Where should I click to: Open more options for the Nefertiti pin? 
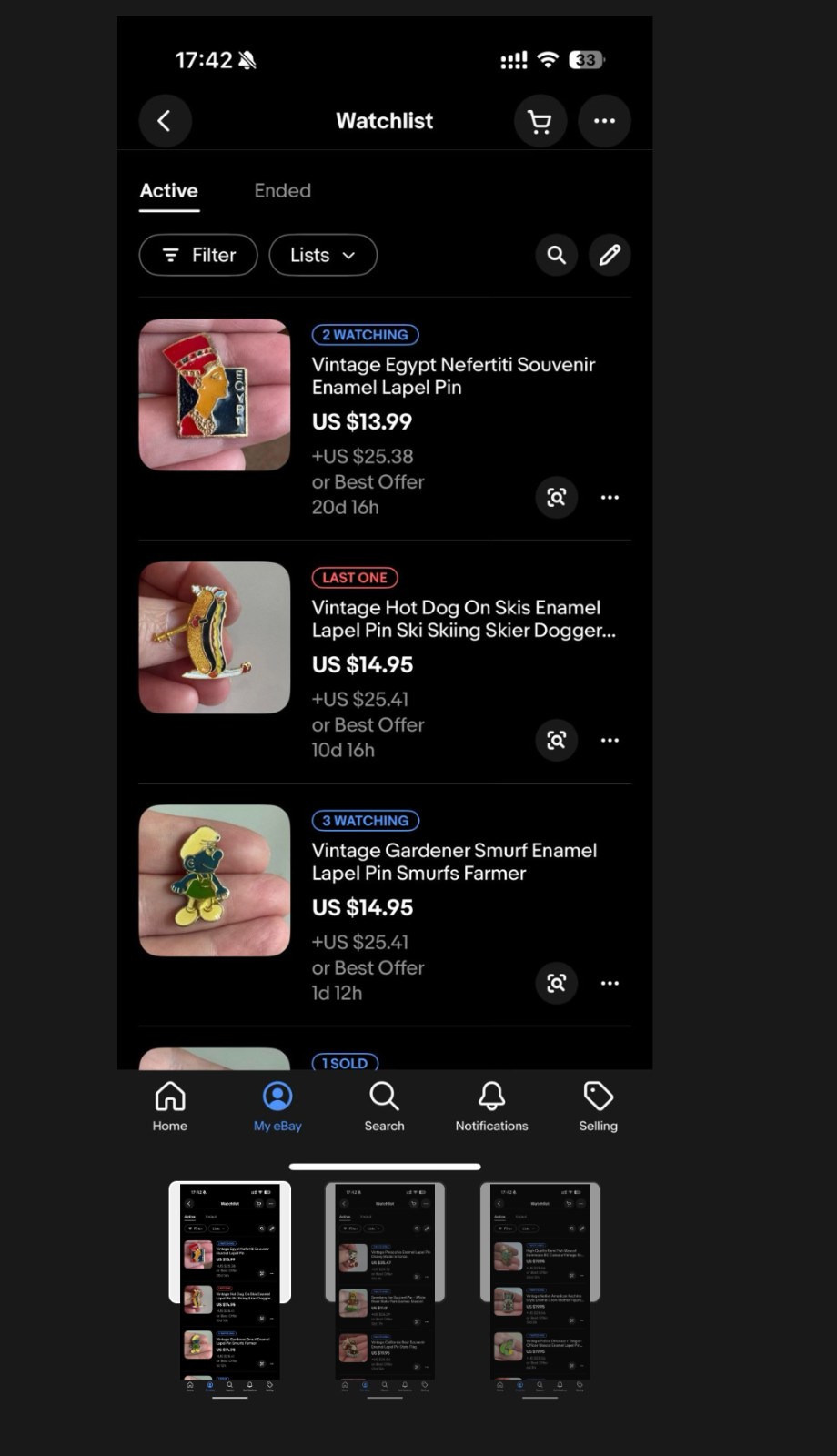[x=610, y=498]
